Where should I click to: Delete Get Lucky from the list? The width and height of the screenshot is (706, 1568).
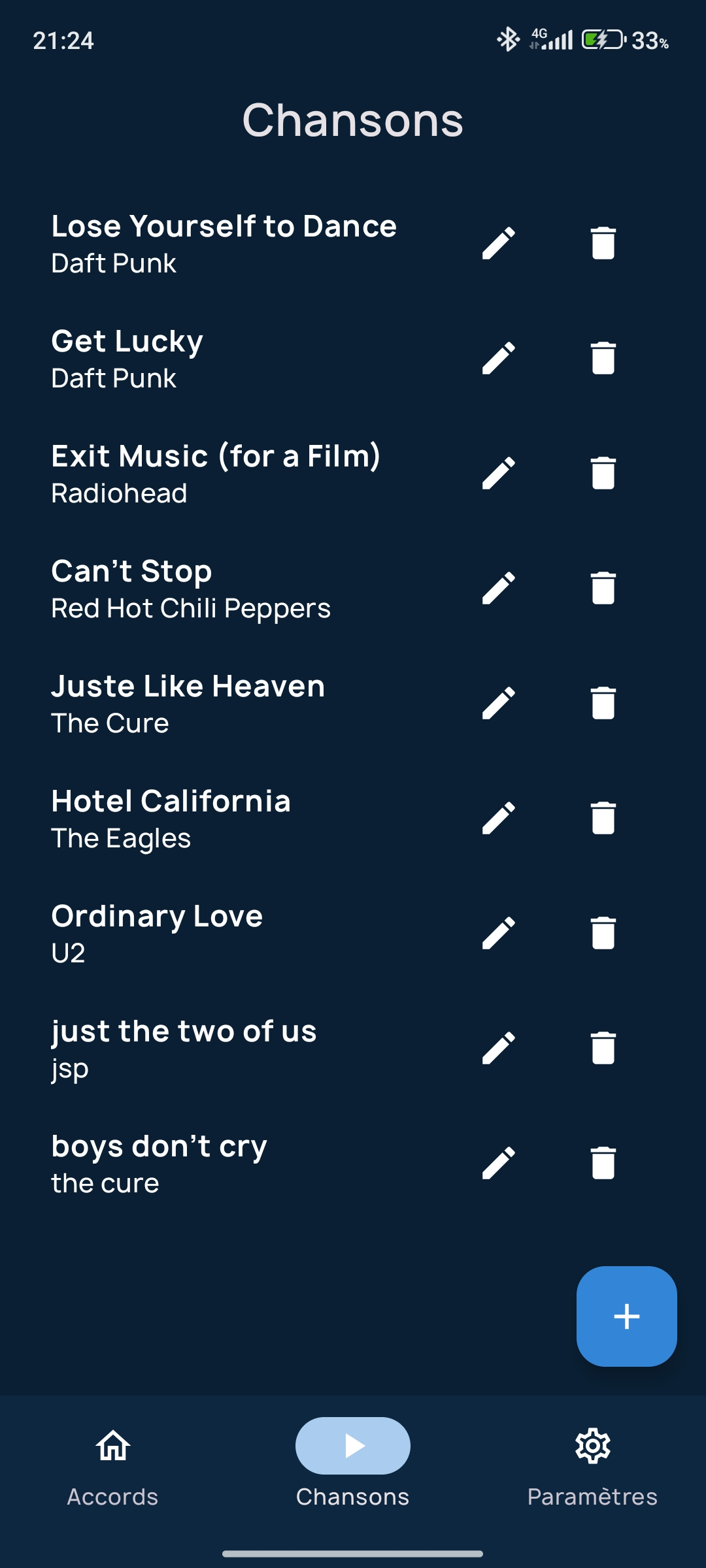(x=603, y=359)
